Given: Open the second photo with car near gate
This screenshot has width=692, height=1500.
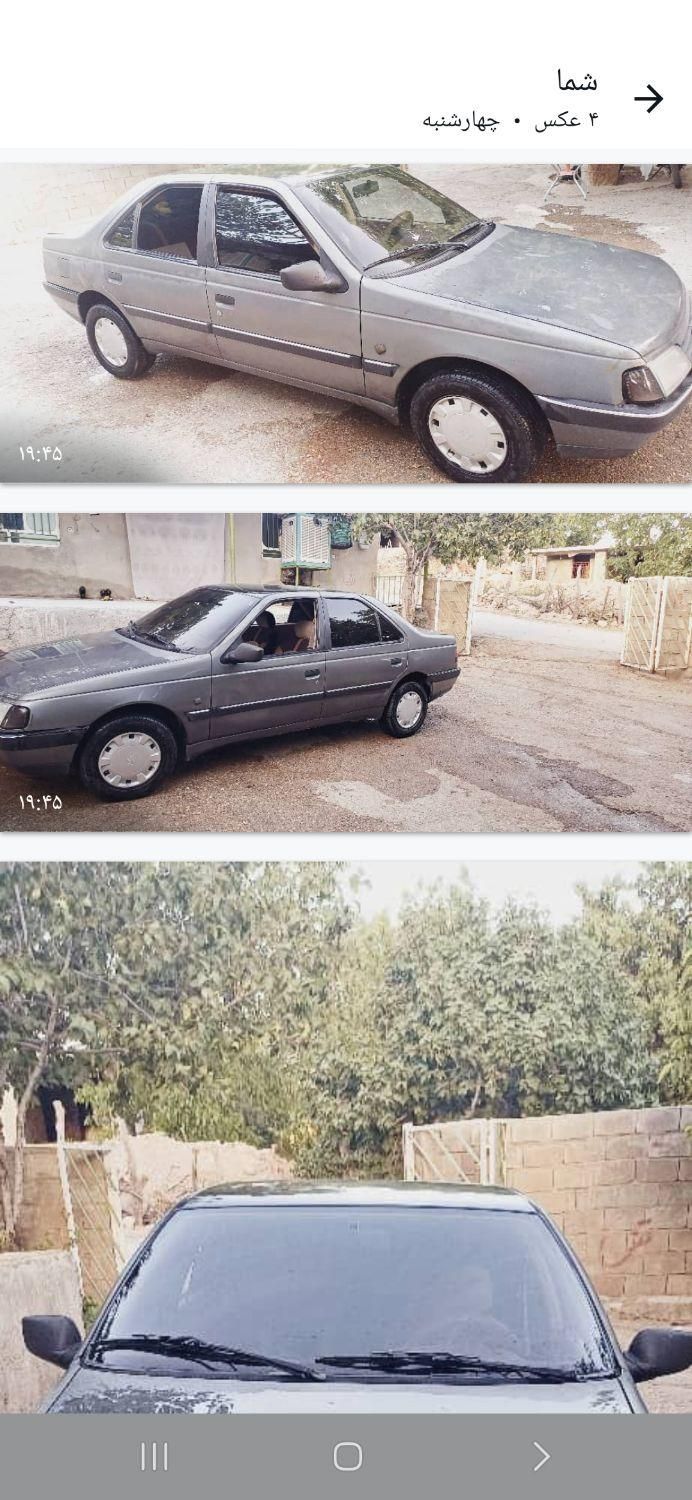Looking at the screenshot, I should click(x=346, y=672).
